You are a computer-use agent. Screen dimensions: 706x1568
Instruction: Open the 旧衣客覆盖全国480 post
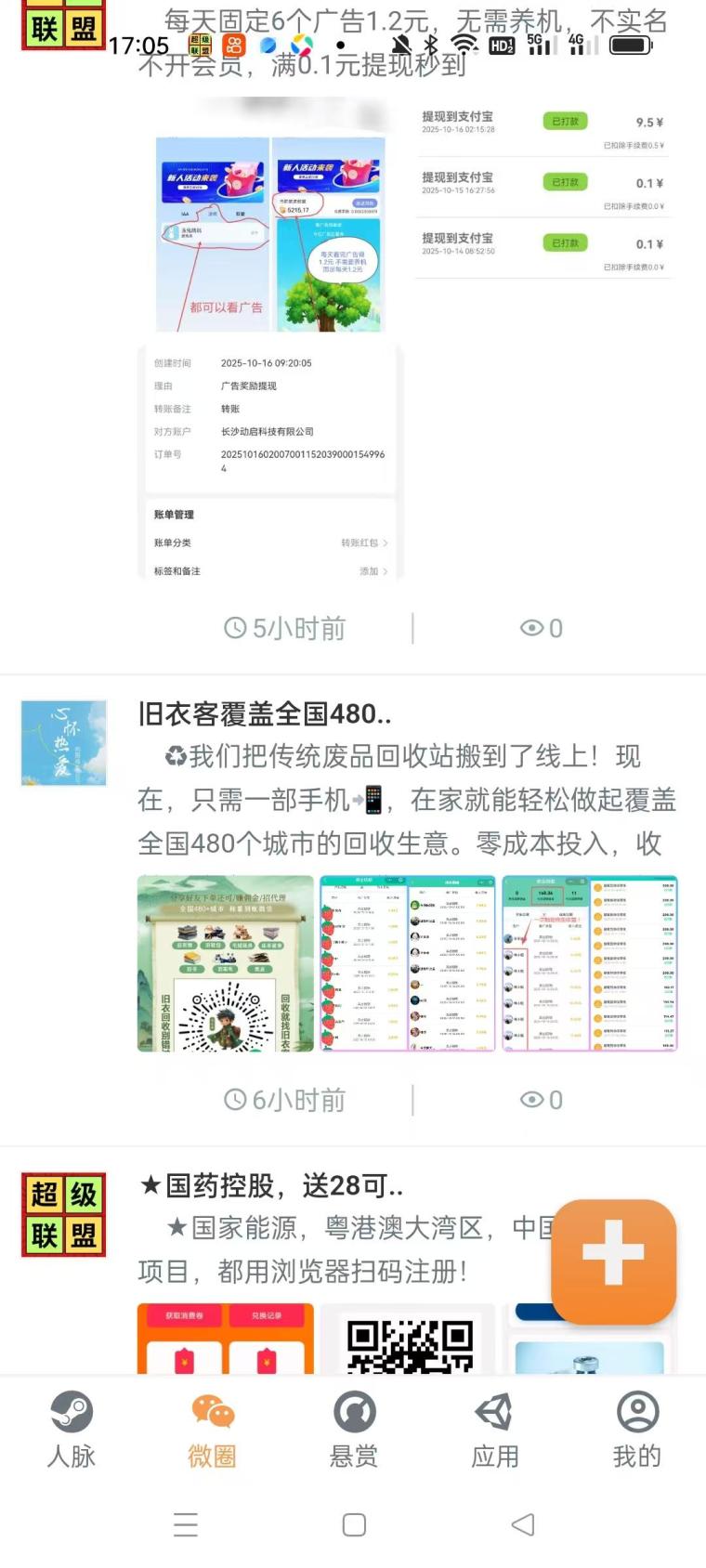point(265,714)
